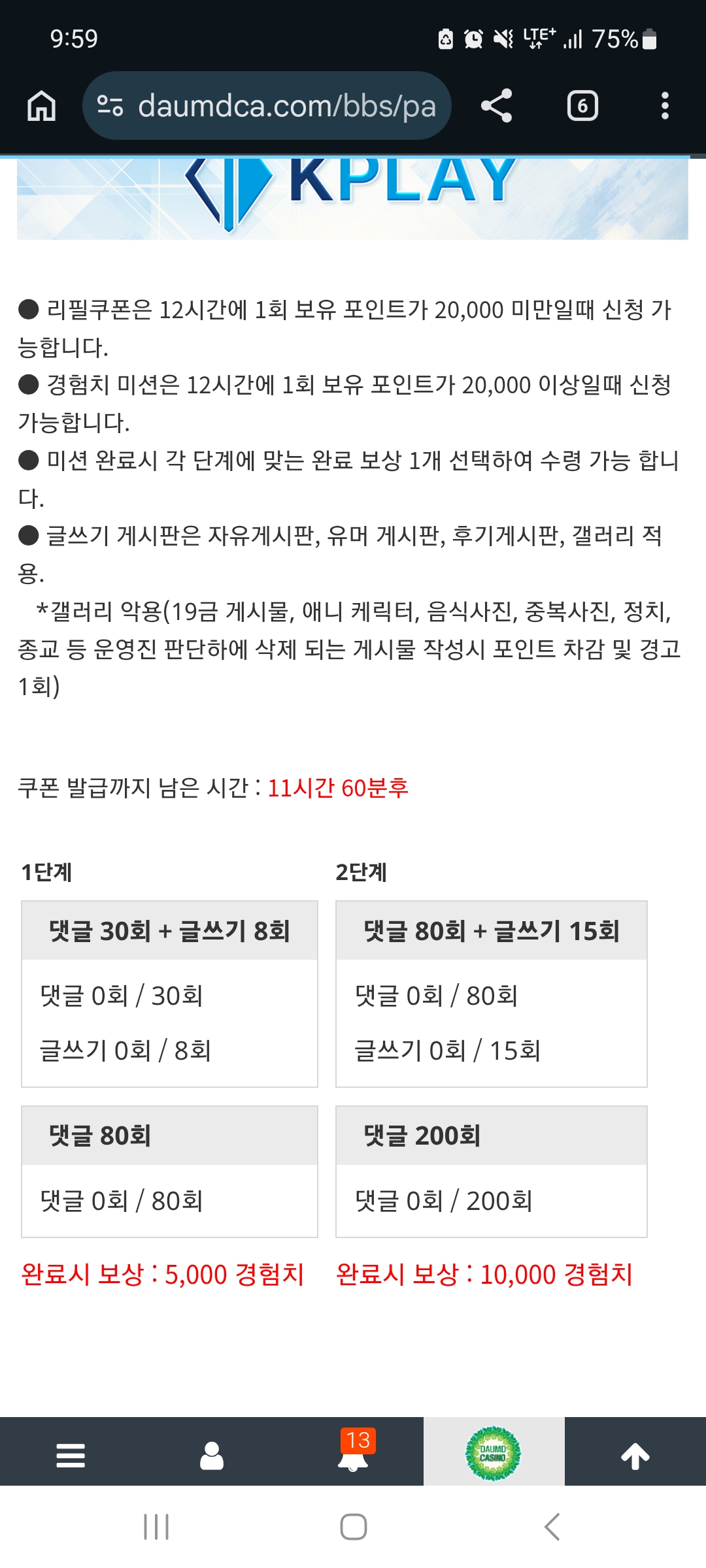Select the 2단계 mission 댓글 200회

tap(491, 1135)
